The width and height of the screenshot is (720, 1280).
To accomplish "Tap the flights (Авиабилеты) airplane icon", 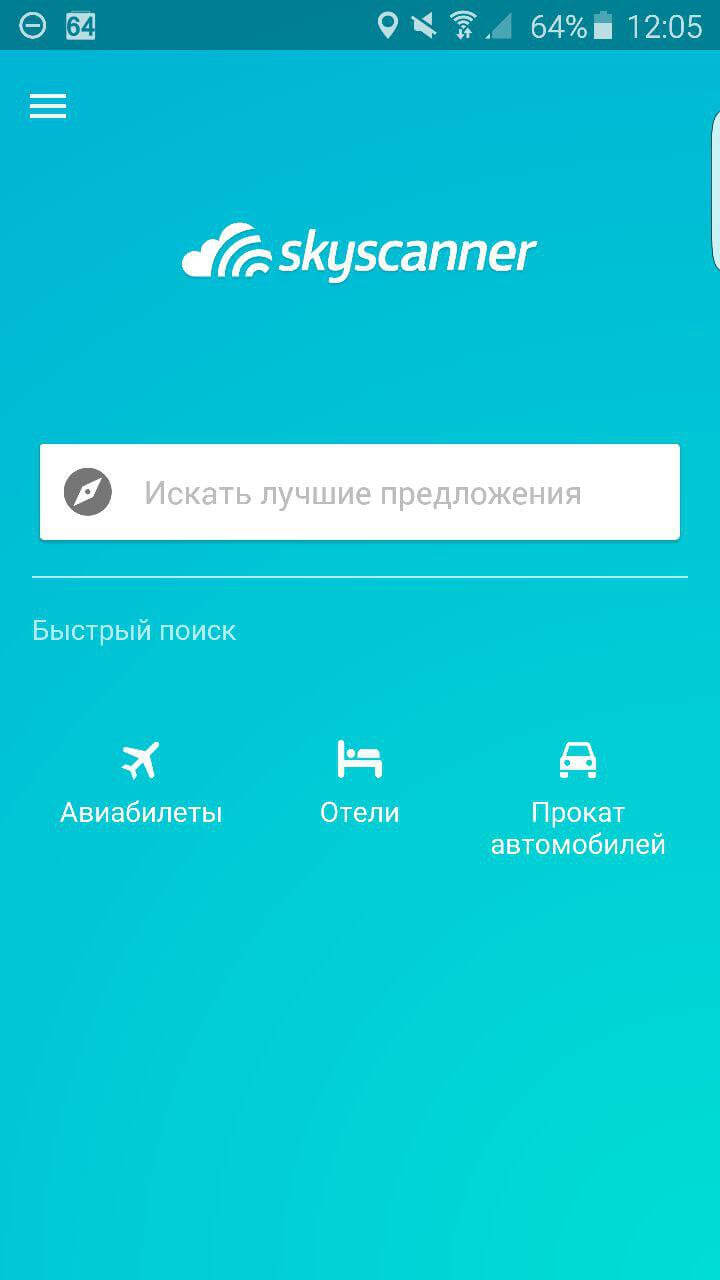I will pyautogui.click(x=140, y=758).
